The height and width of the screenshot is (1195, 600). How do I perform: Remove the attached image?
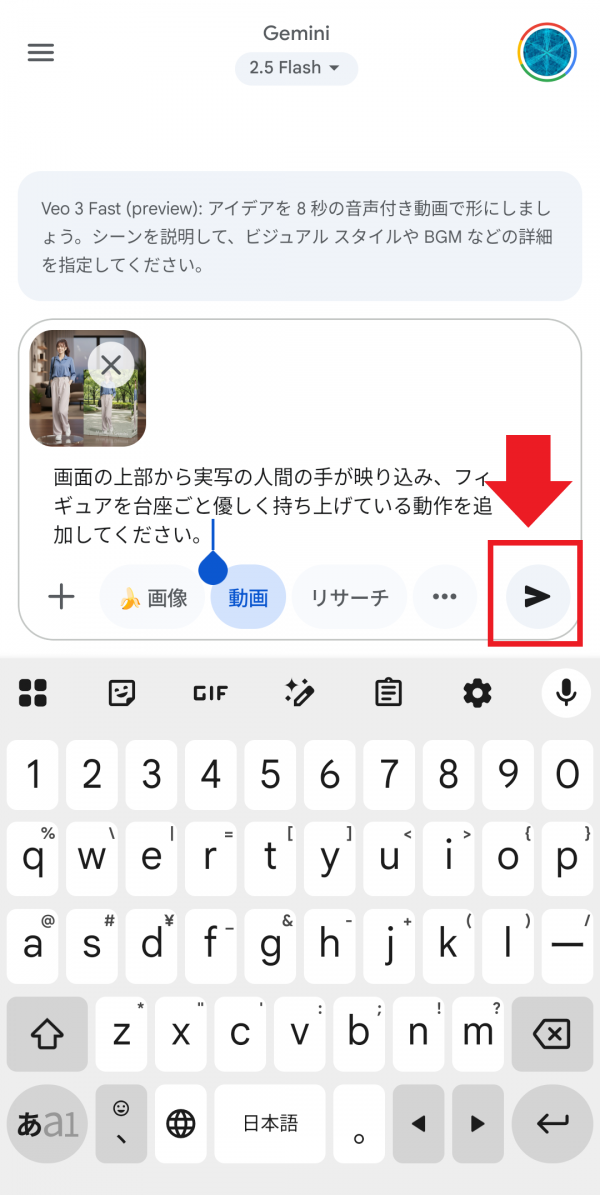click(111, 365)
